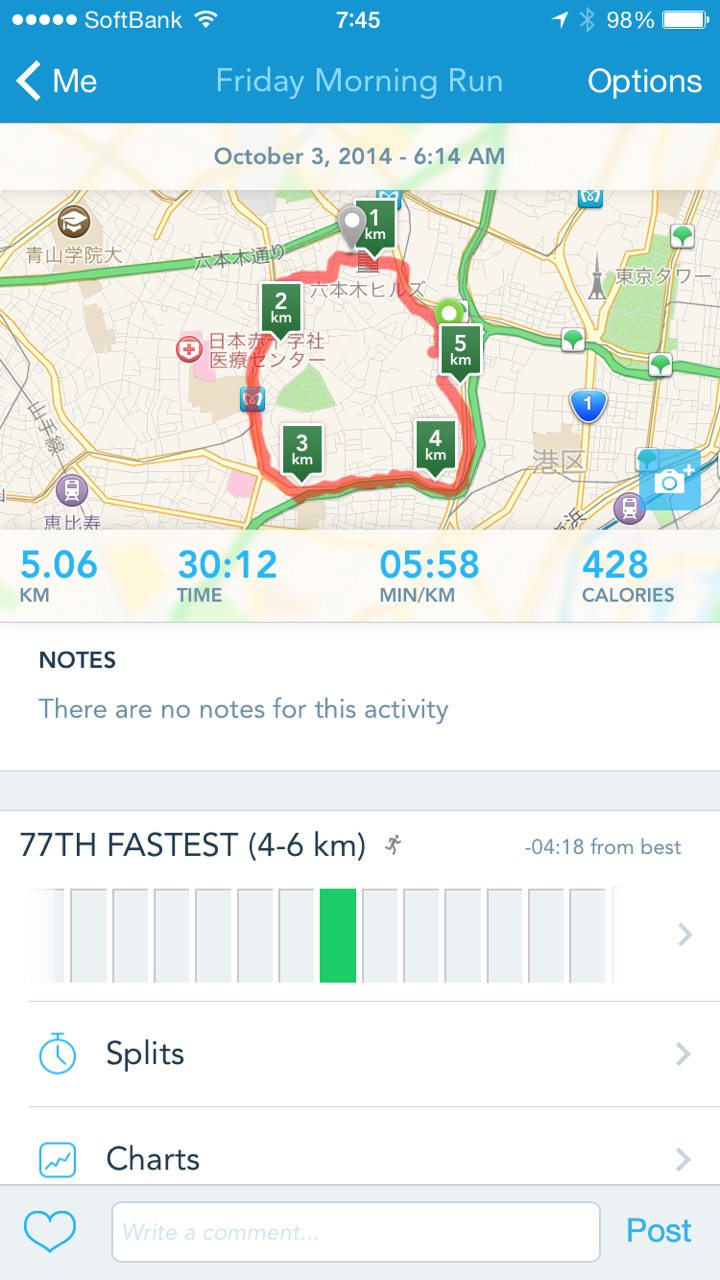Open the Options menu
This screenshot has width=720, height=1280.
[x=644, y=81]
